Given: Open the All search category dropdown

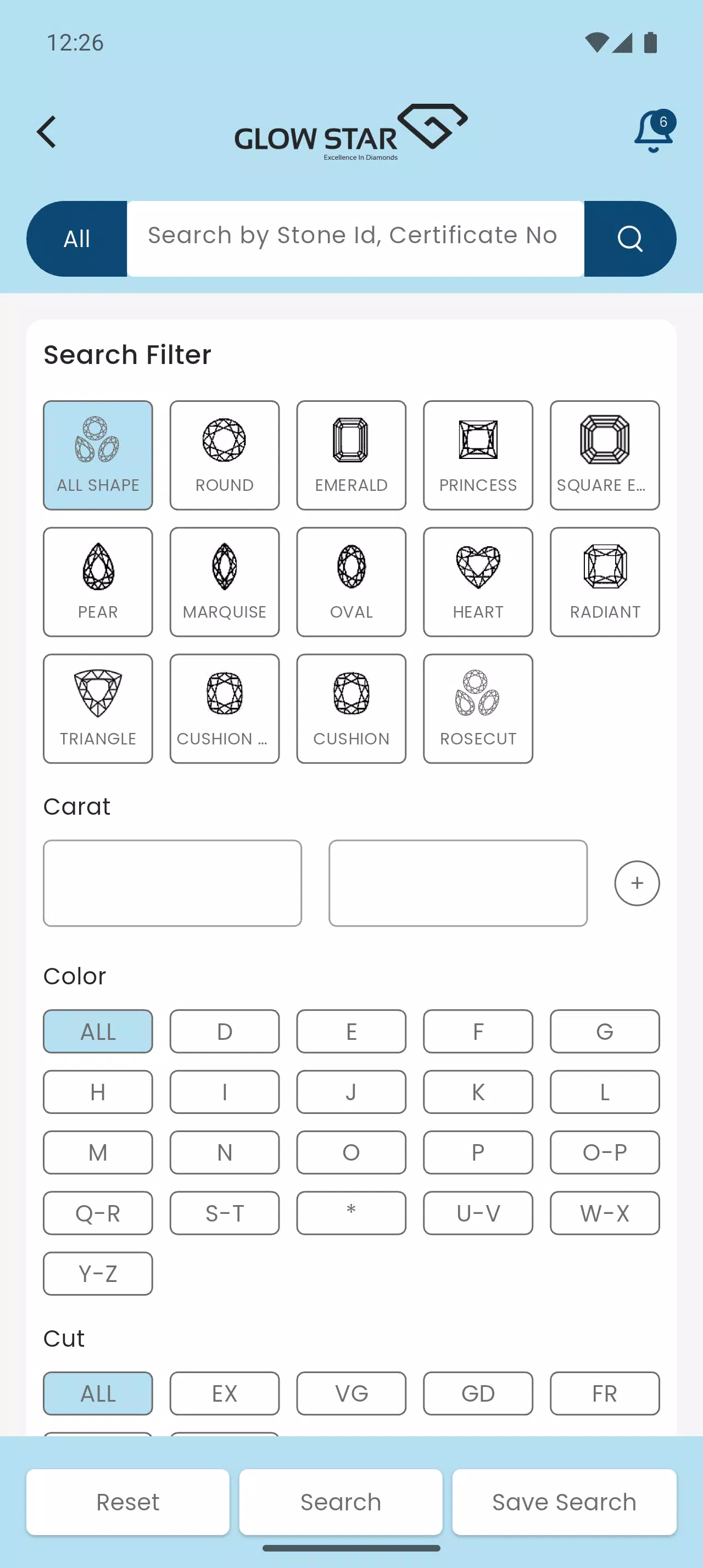Looking at the screenshot, I should click(77, 239).
